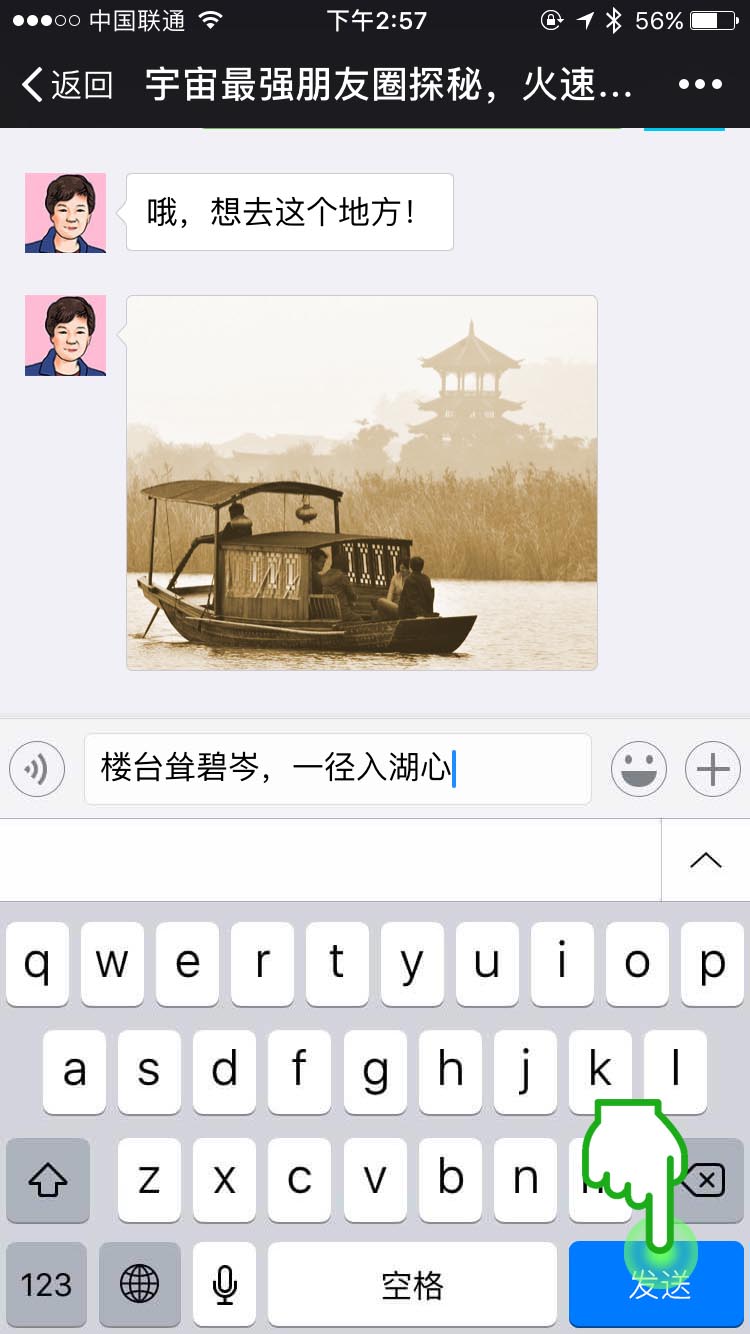Go back using the 返回 button
The height and width of the screenshot is (1334, 750).
68,85
